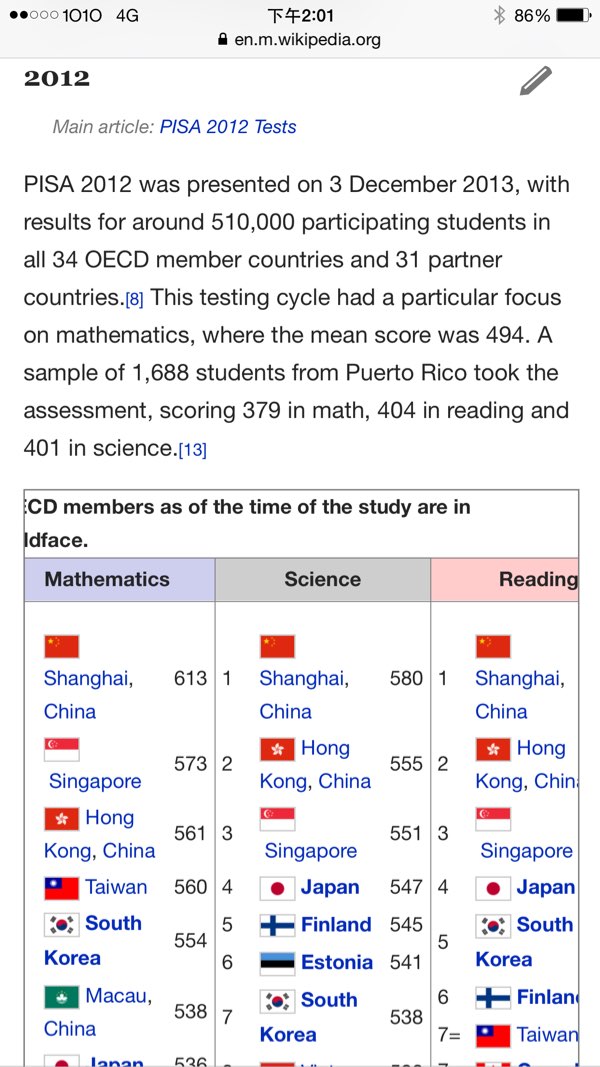Viewport: 600px width, 1067px height.
Task: Edit the 2012 section with the pencil icon
Action: [536, 81]
